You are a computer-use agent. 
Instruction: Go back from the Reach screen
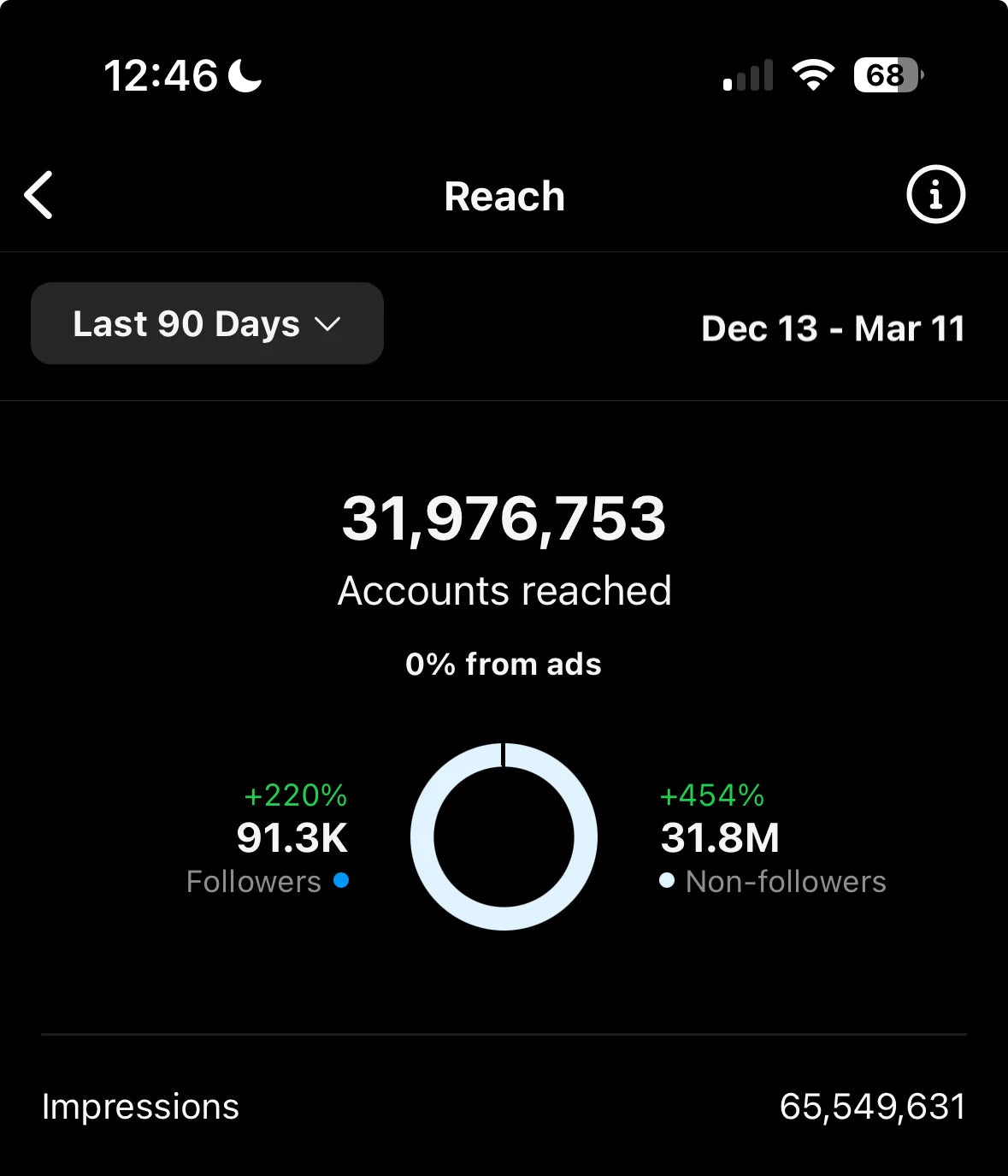pos(39,195)
